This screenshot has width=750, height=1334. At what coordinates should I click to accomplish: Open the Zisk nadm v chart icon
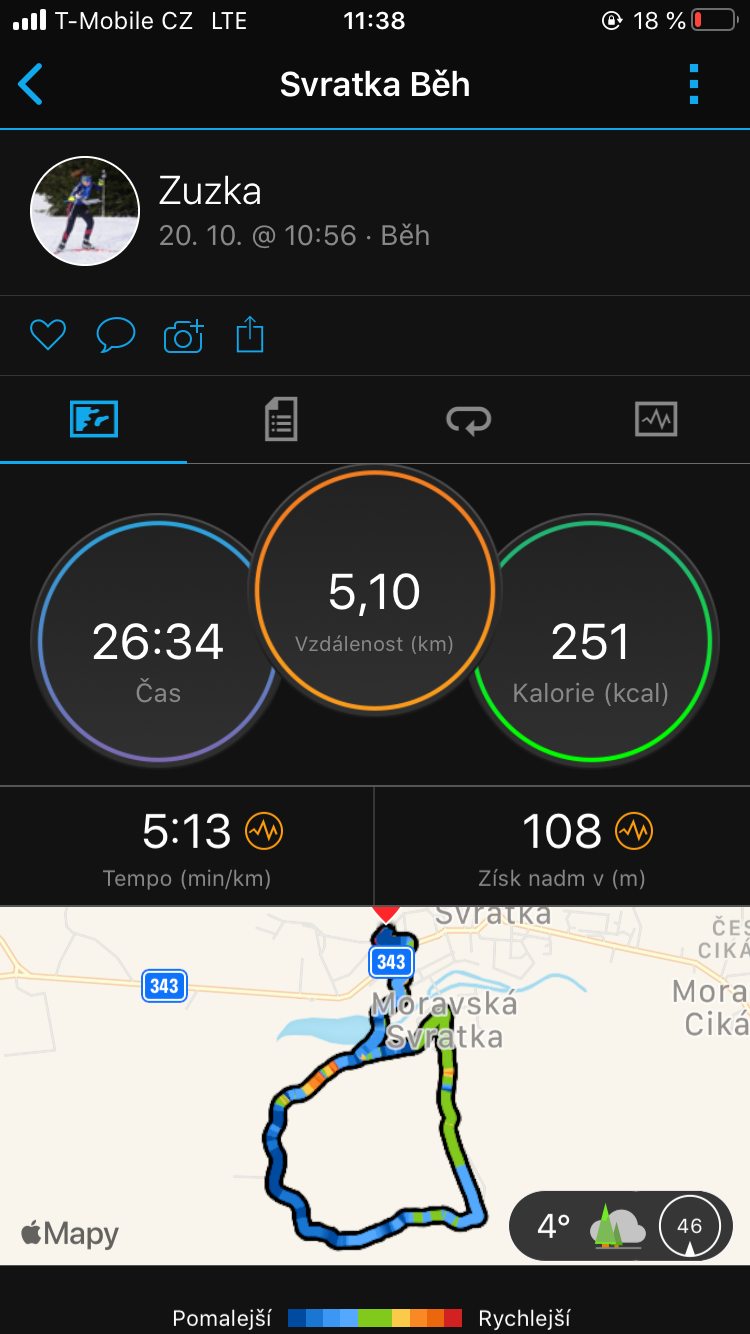(x=634, y=830)
